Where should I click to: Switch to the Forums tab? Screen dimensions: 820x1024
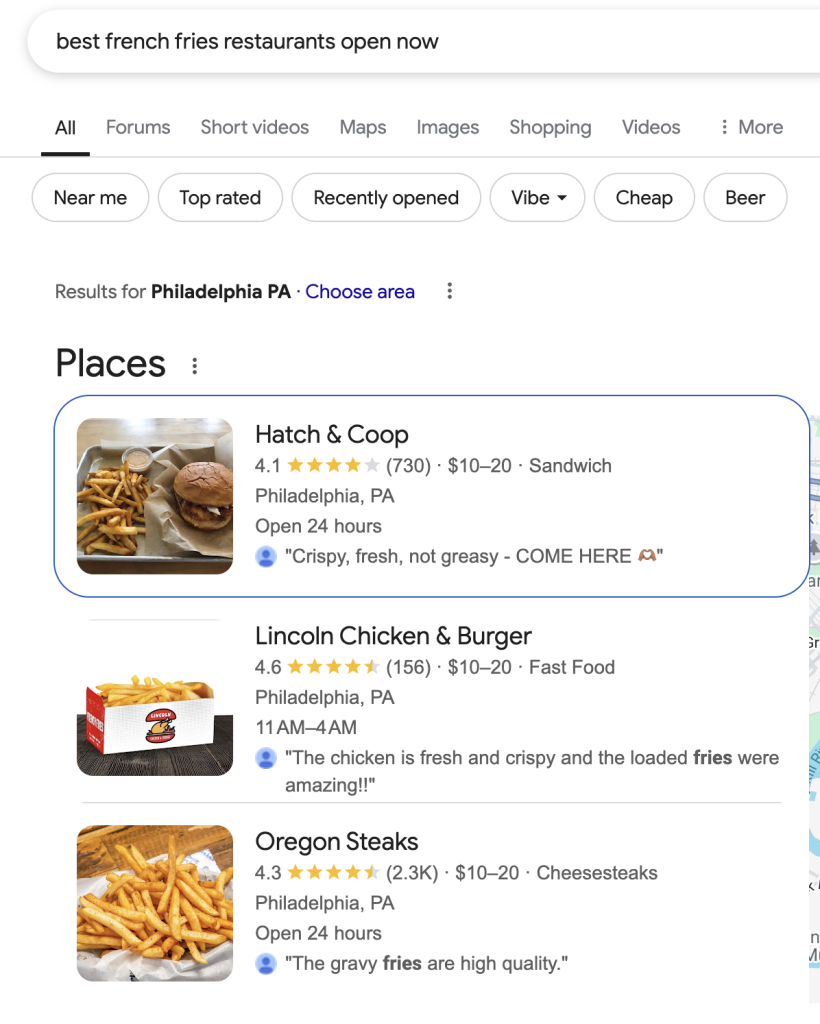138,127
